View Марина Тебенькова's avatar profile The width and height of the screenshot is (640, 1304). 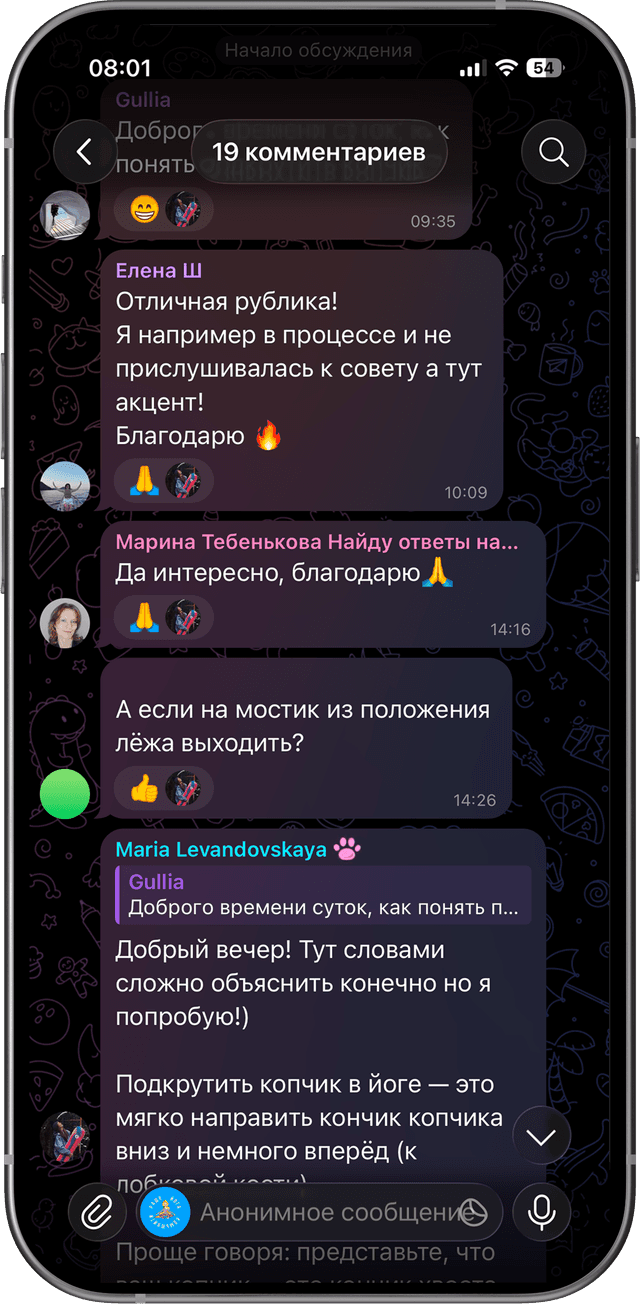pyautogui.click(x=65, y=623)
